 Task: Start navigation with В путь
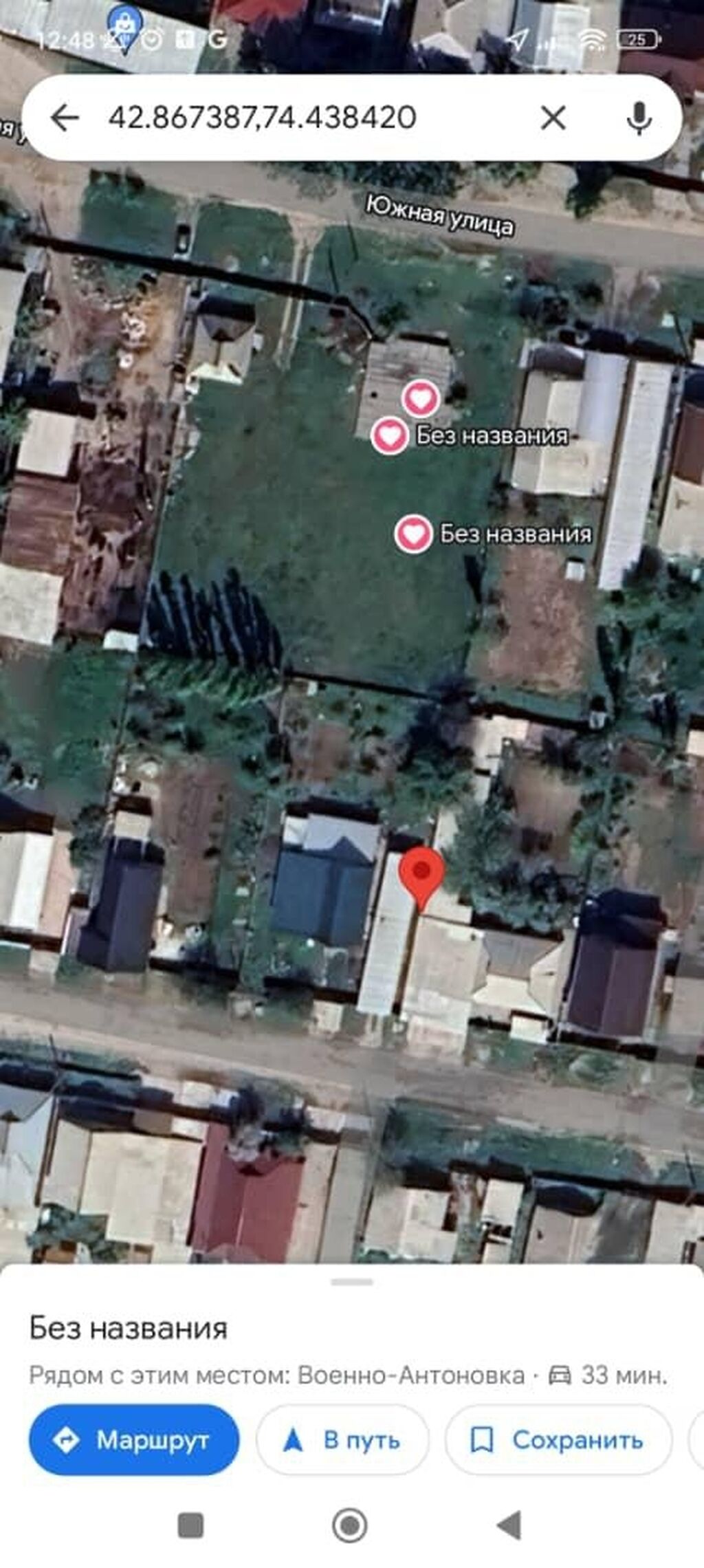342,1439
